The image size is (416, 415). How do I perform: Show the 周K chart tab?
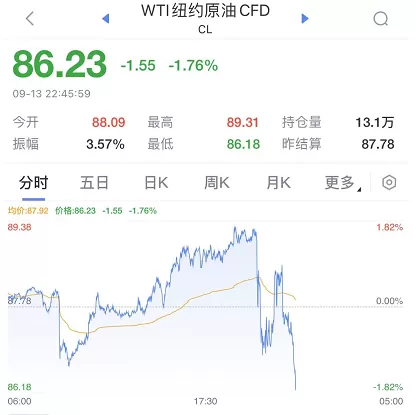[217, 183]
